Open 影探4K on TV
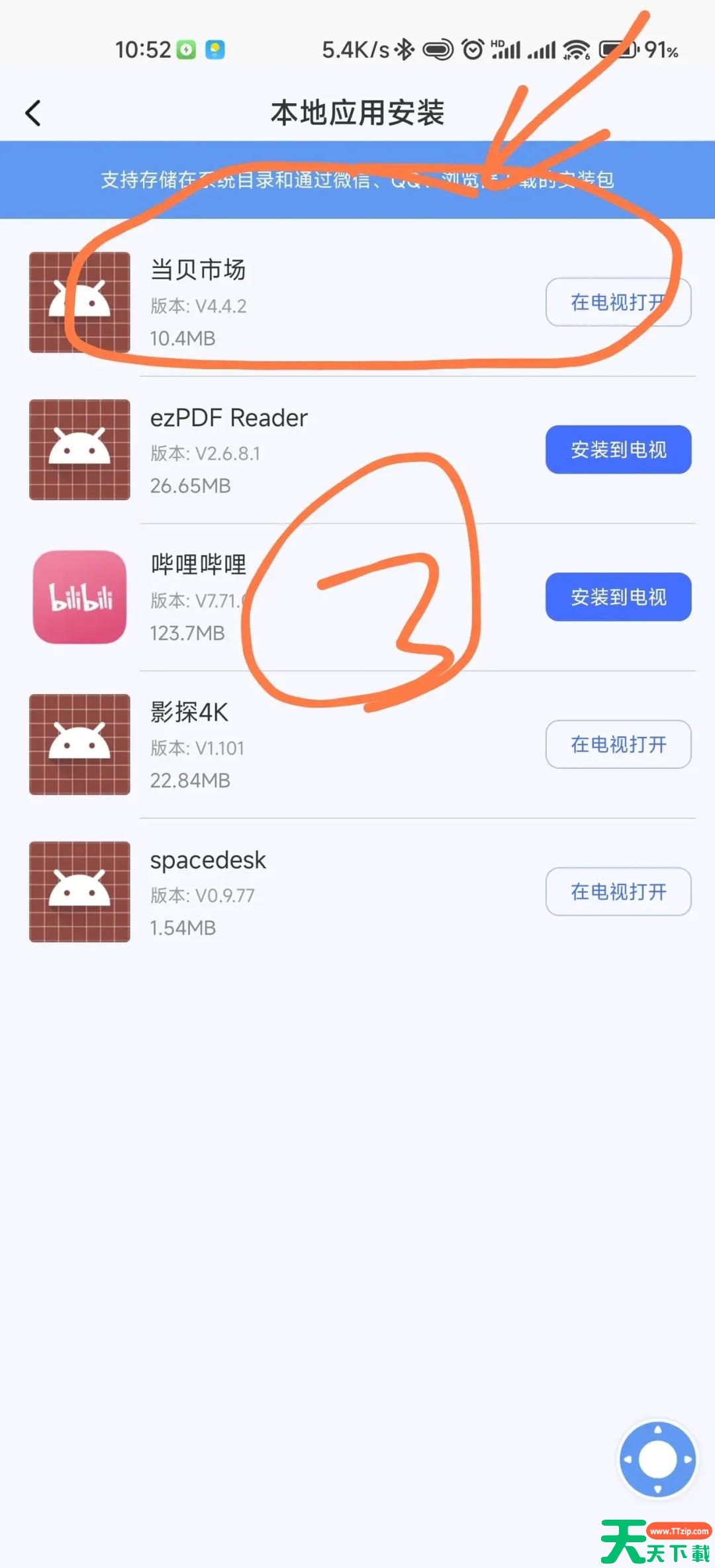Screen dimensions: 715x1568 [x=618, y=745]
